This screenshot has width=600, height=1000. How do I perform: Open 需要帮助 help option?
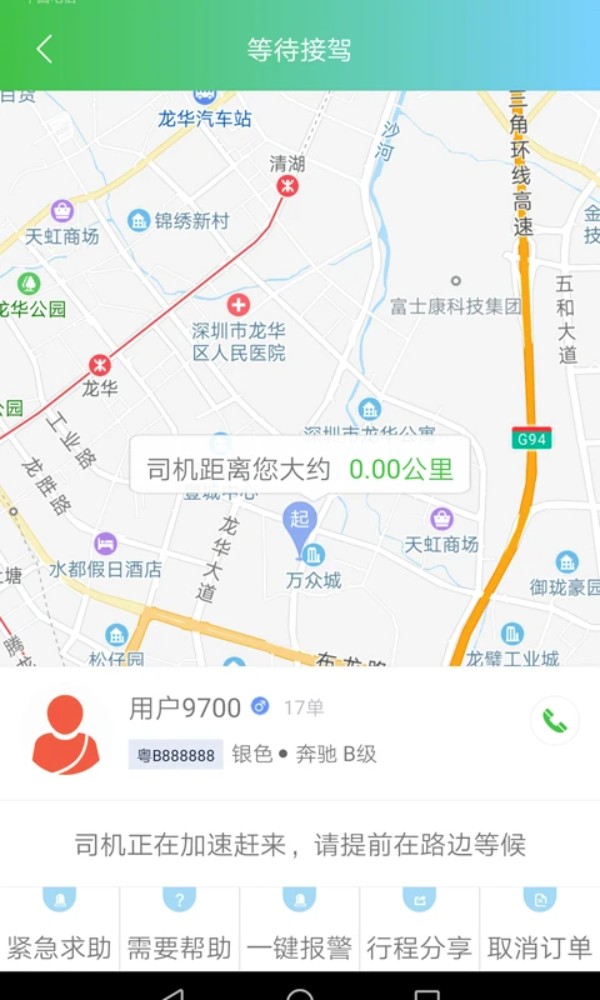click(x=180, y=930)
